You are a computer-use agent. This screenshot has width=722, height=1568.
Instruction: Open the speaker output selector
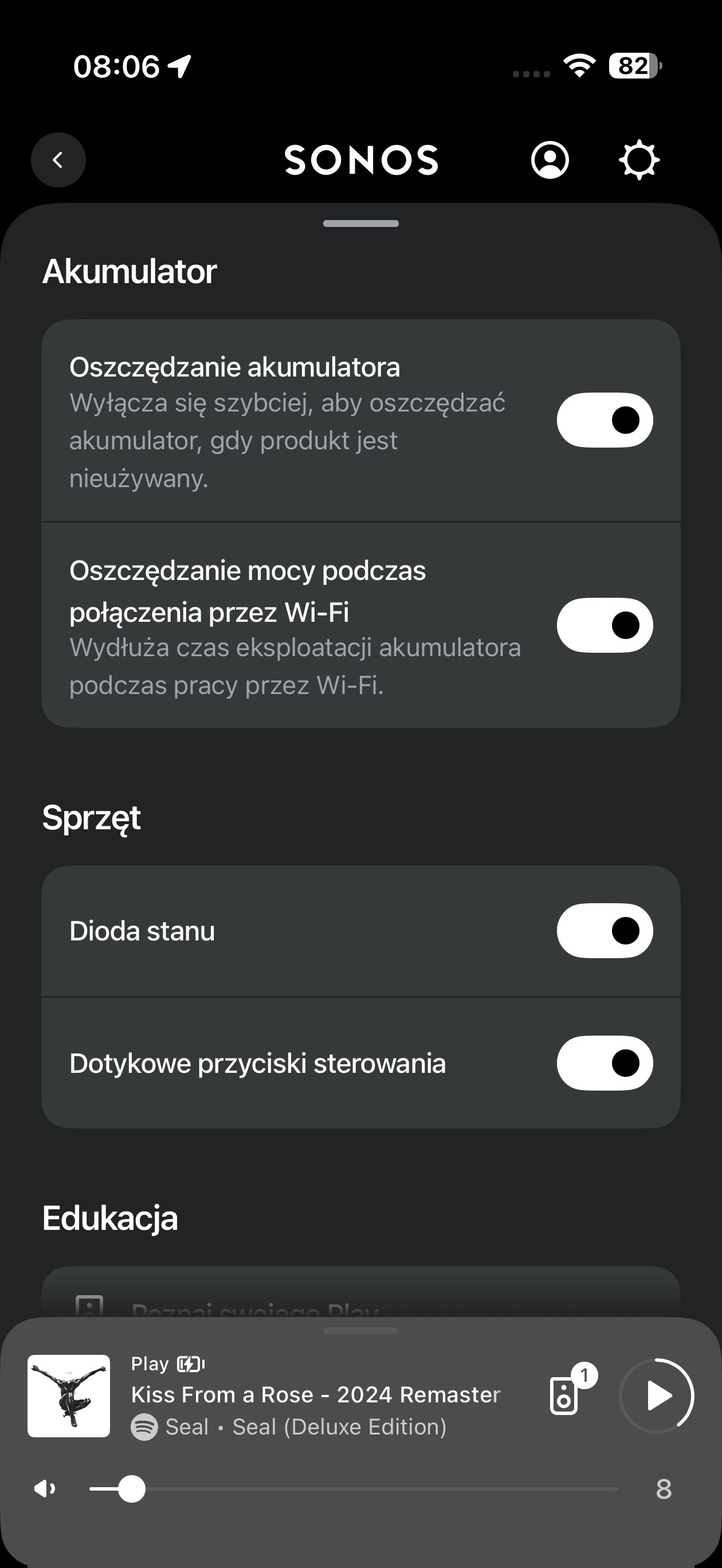click(564, 1395)
